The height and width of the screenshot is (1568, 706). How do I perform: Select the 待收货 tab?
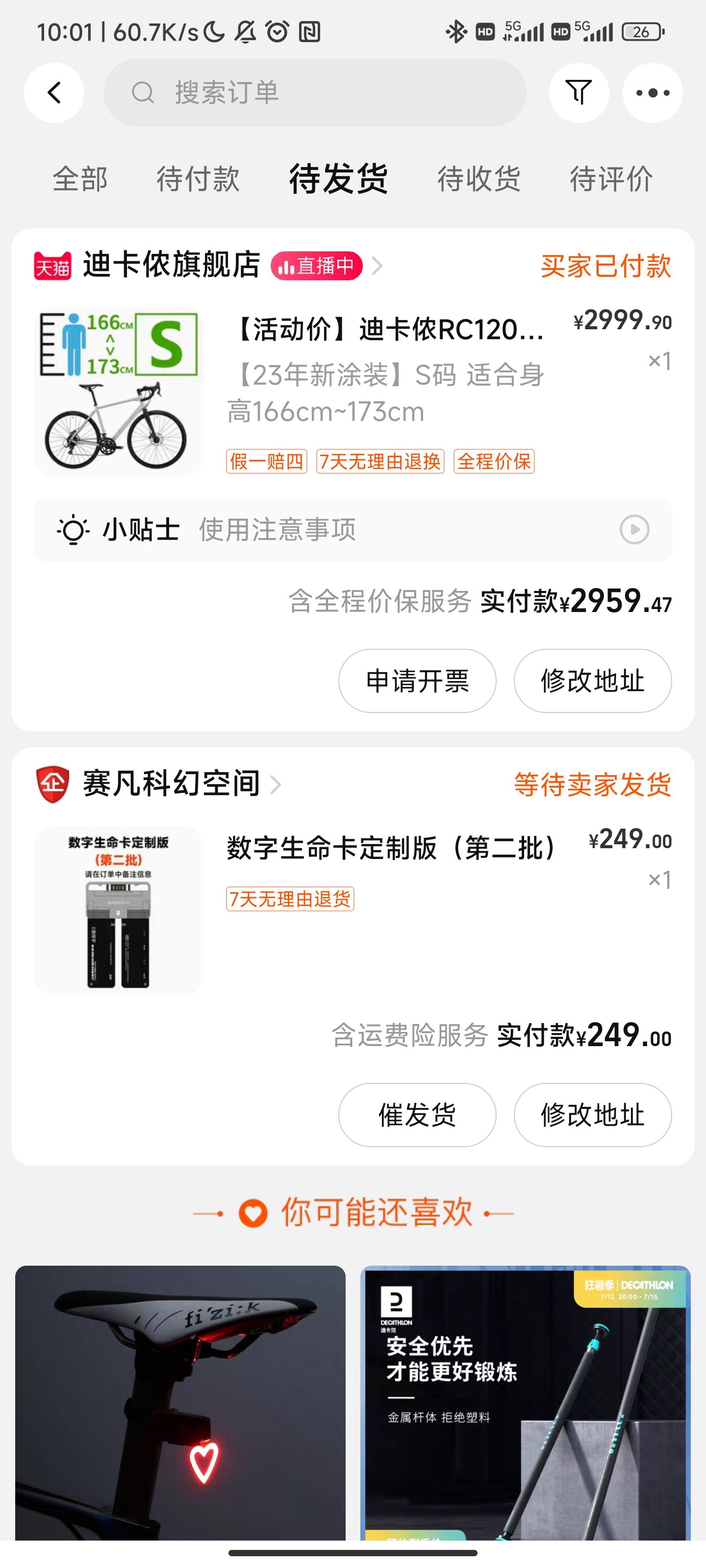coord(479,179)
